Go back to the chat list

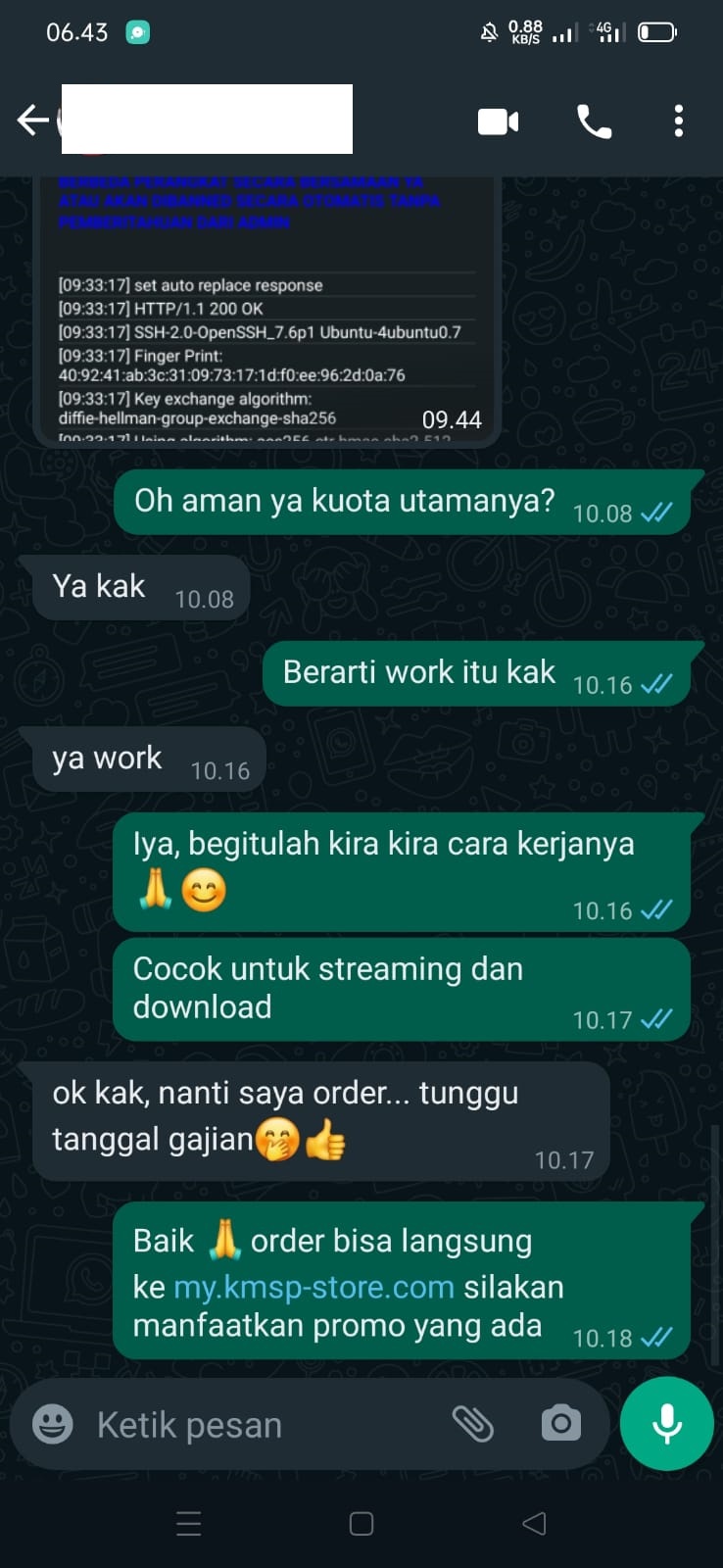(x=32, y=121)
